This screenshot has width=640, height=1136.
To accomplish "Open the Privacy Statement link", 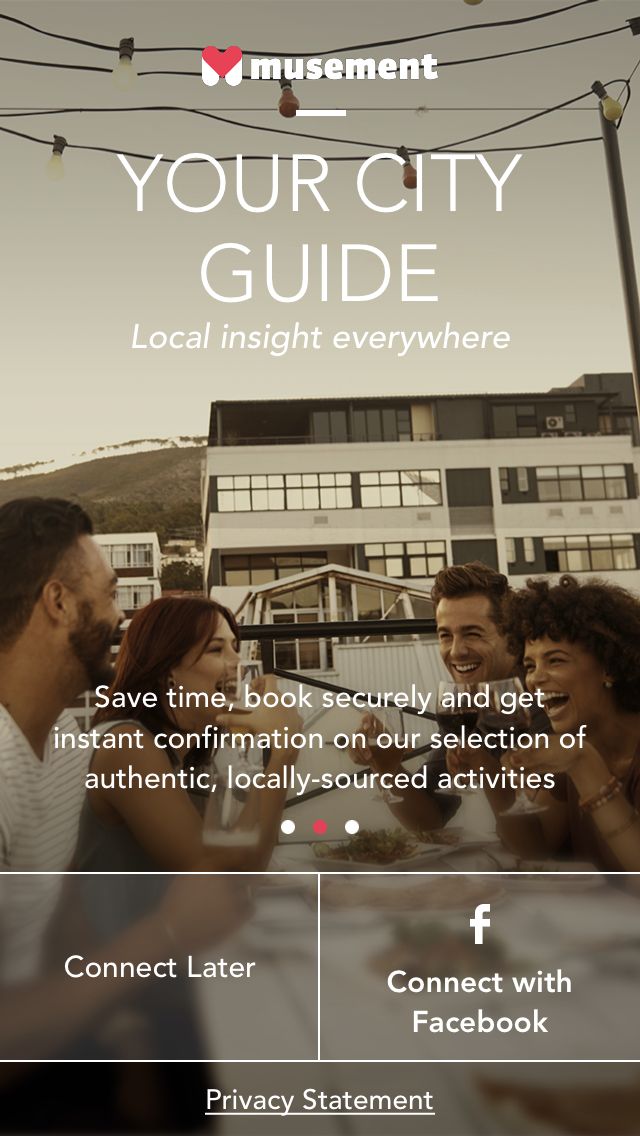I will [320, 1100].
